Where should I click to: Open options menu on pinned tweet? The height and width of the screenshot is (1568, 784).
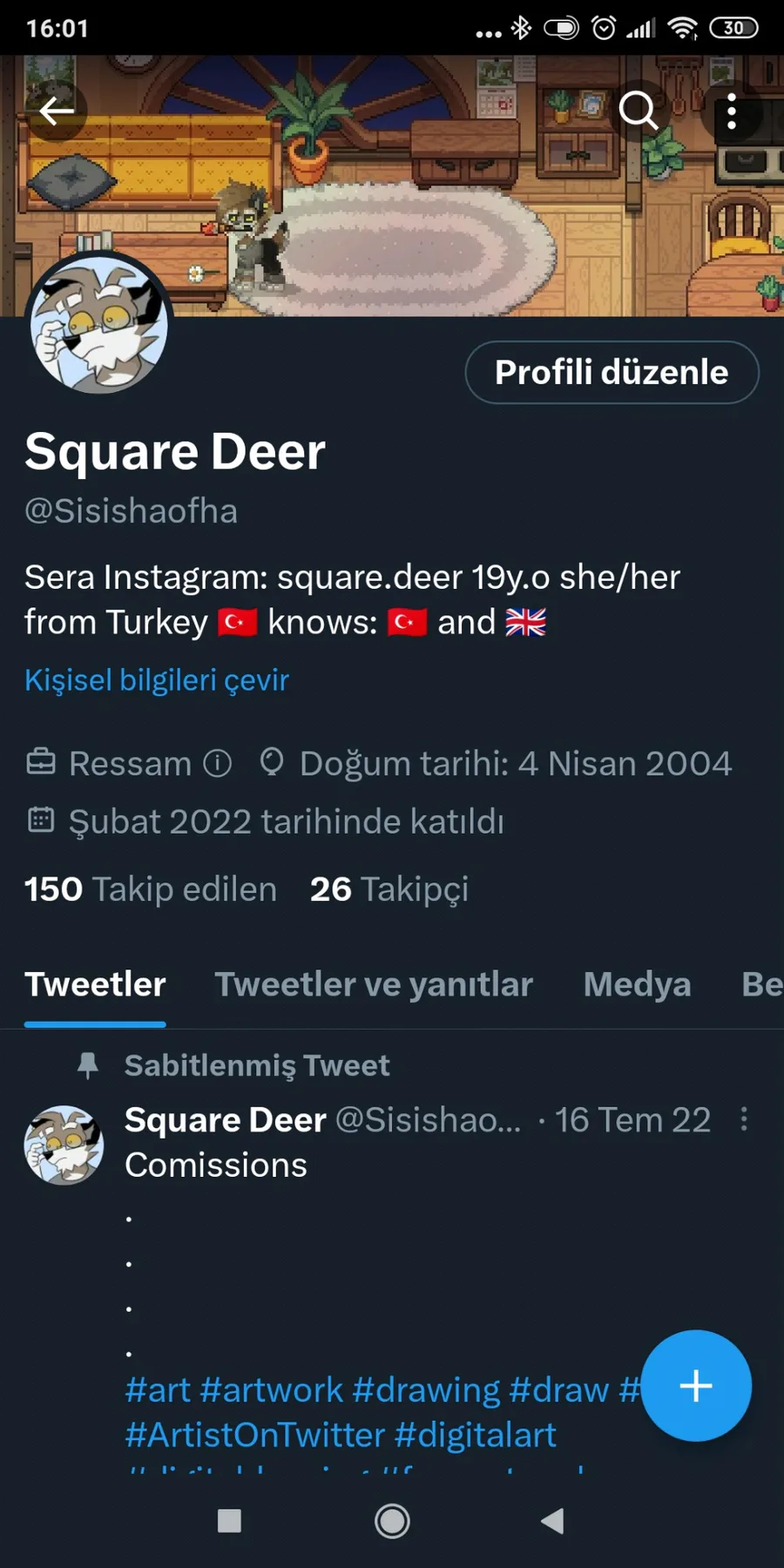coord(744,1119)
